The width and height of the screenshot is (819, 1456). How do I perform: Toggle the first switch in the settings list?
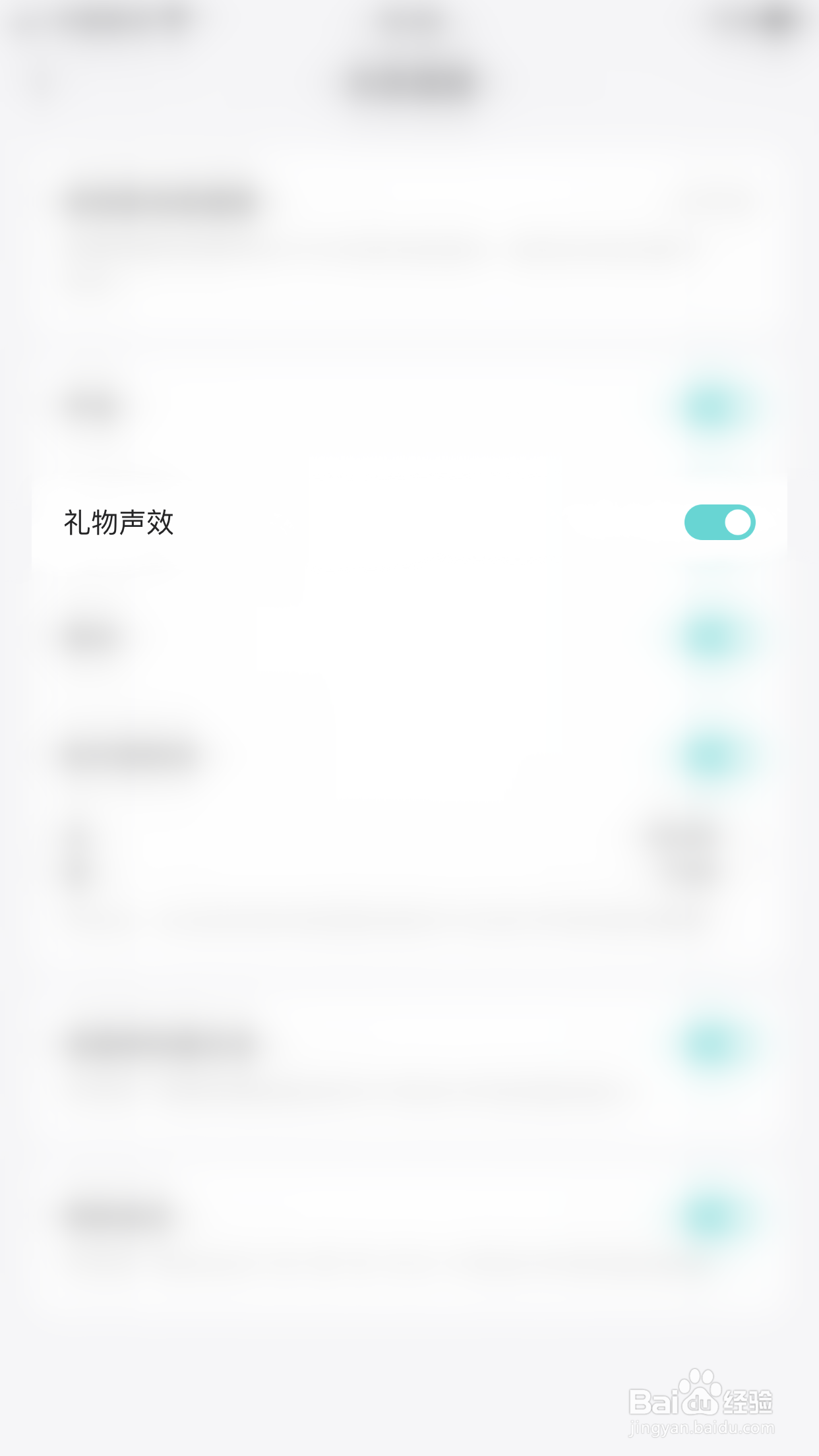[713, 407]
